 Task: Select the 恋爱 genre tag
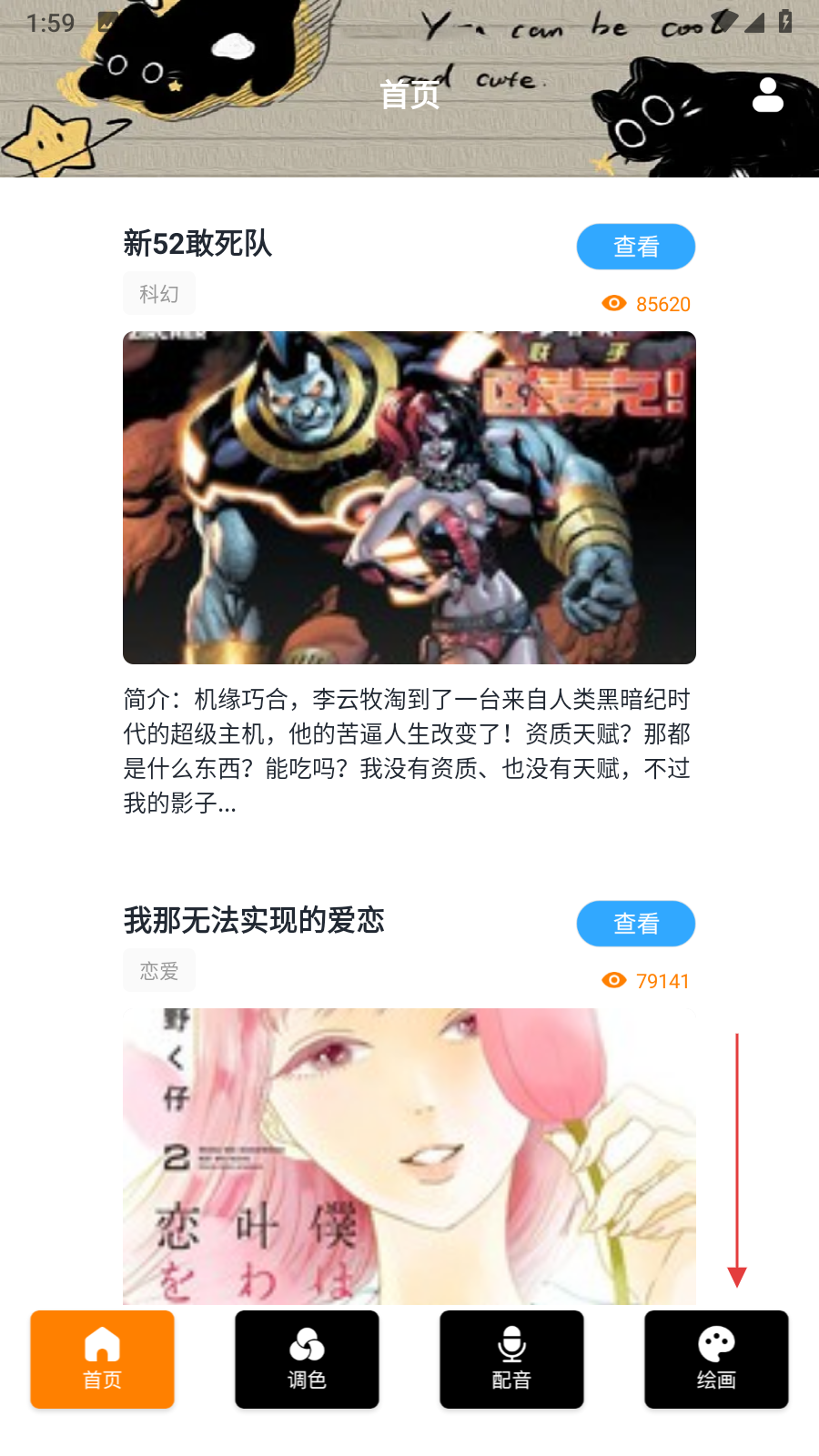(x=159, y=971)
